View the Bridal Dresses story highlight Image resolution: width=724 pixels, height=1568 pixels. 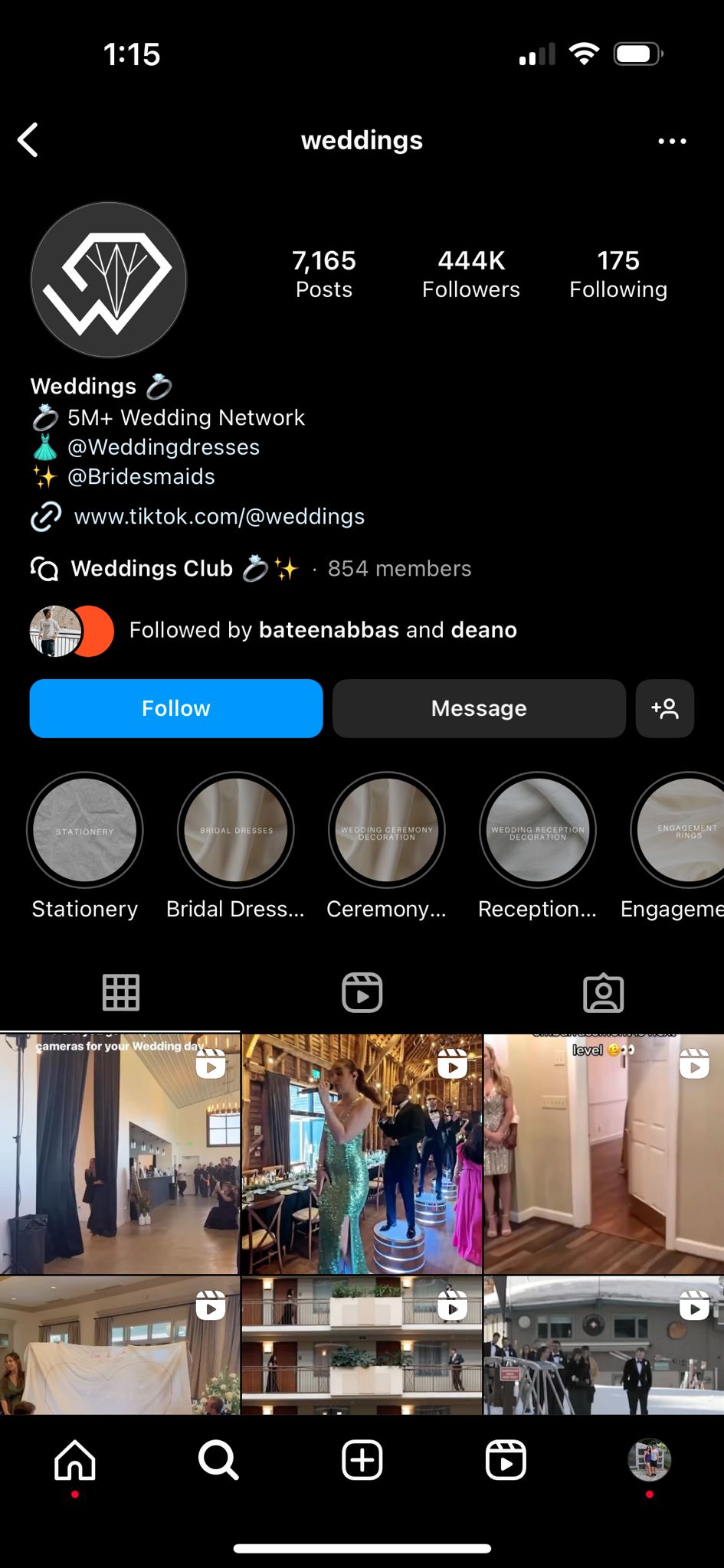pyautogui.click(x=236, y=831)
